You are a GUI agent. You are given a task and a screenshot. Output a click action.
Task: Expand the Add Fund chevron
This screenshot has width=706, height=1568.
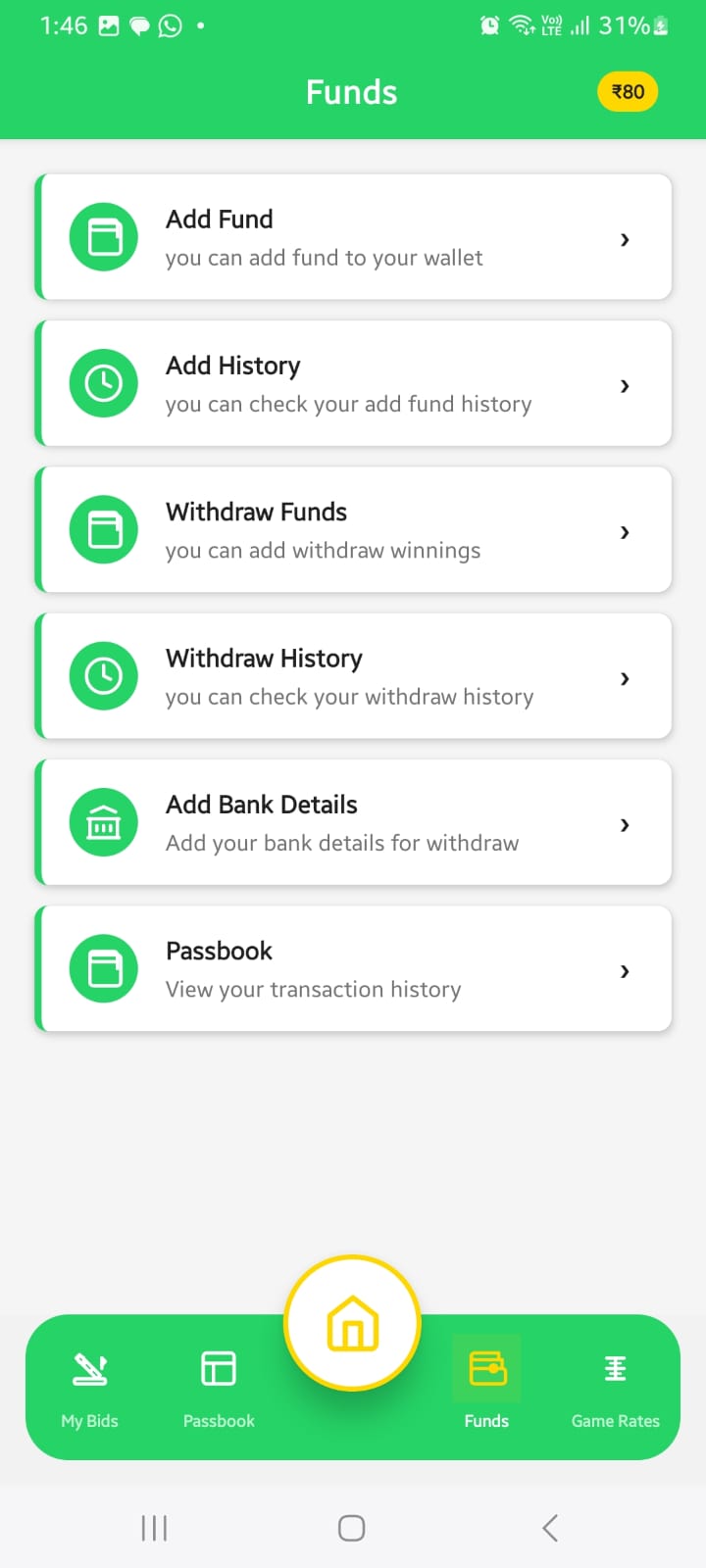pos(625,238)
